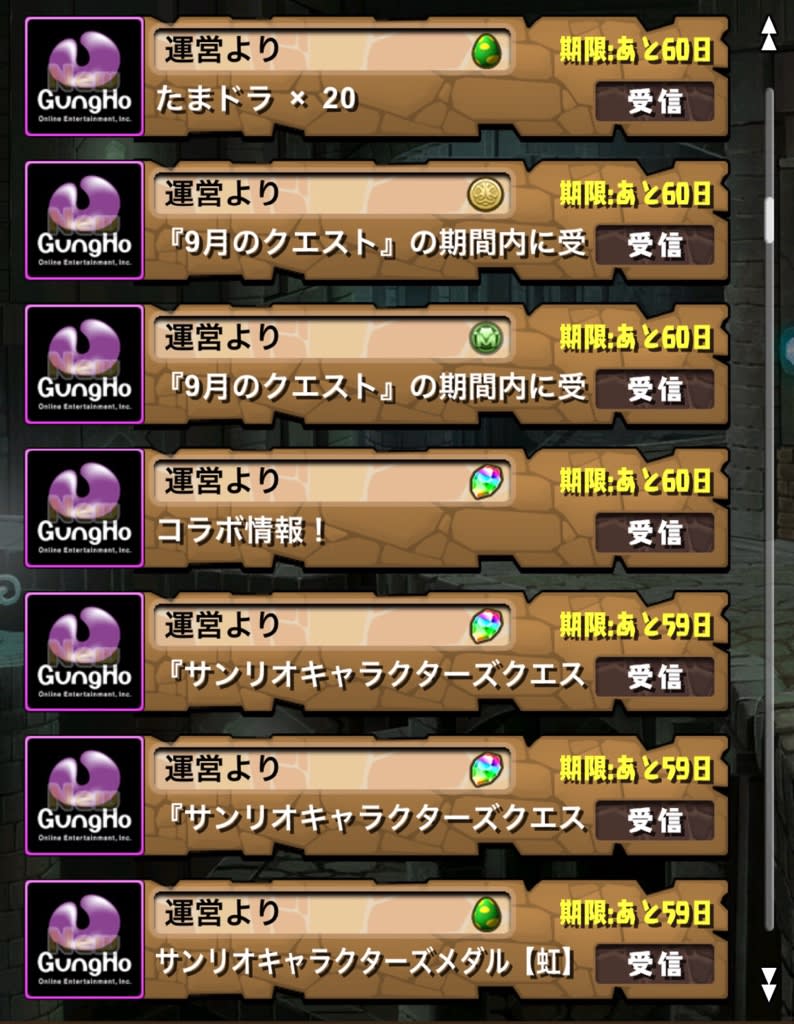
Task: Tap 受信 on the コラボ情報！ mail
Action: tap(655, 533)
